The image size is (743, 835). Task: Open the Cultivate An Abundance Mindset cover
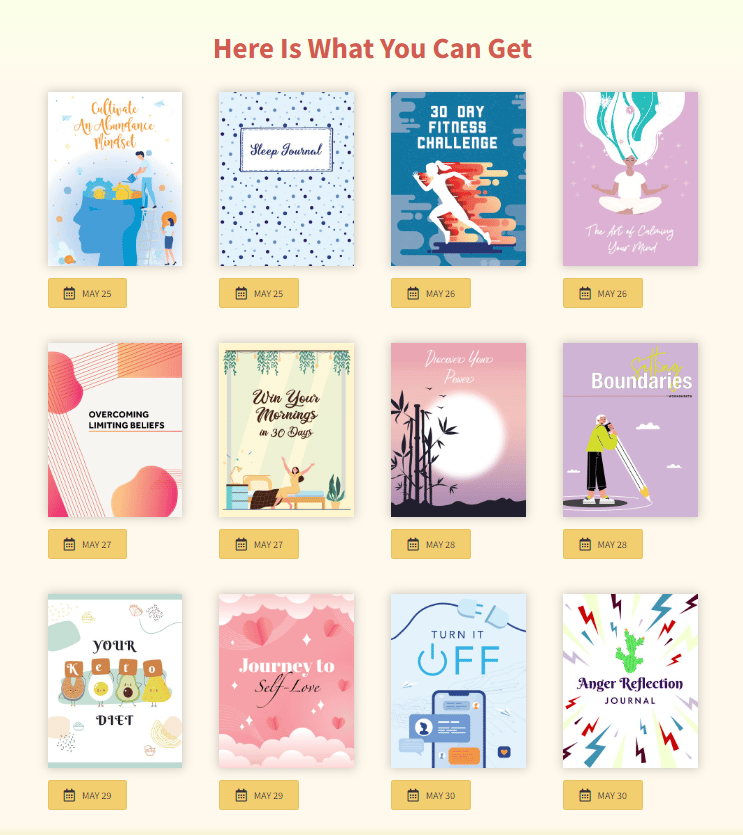(x=115, y=179)
